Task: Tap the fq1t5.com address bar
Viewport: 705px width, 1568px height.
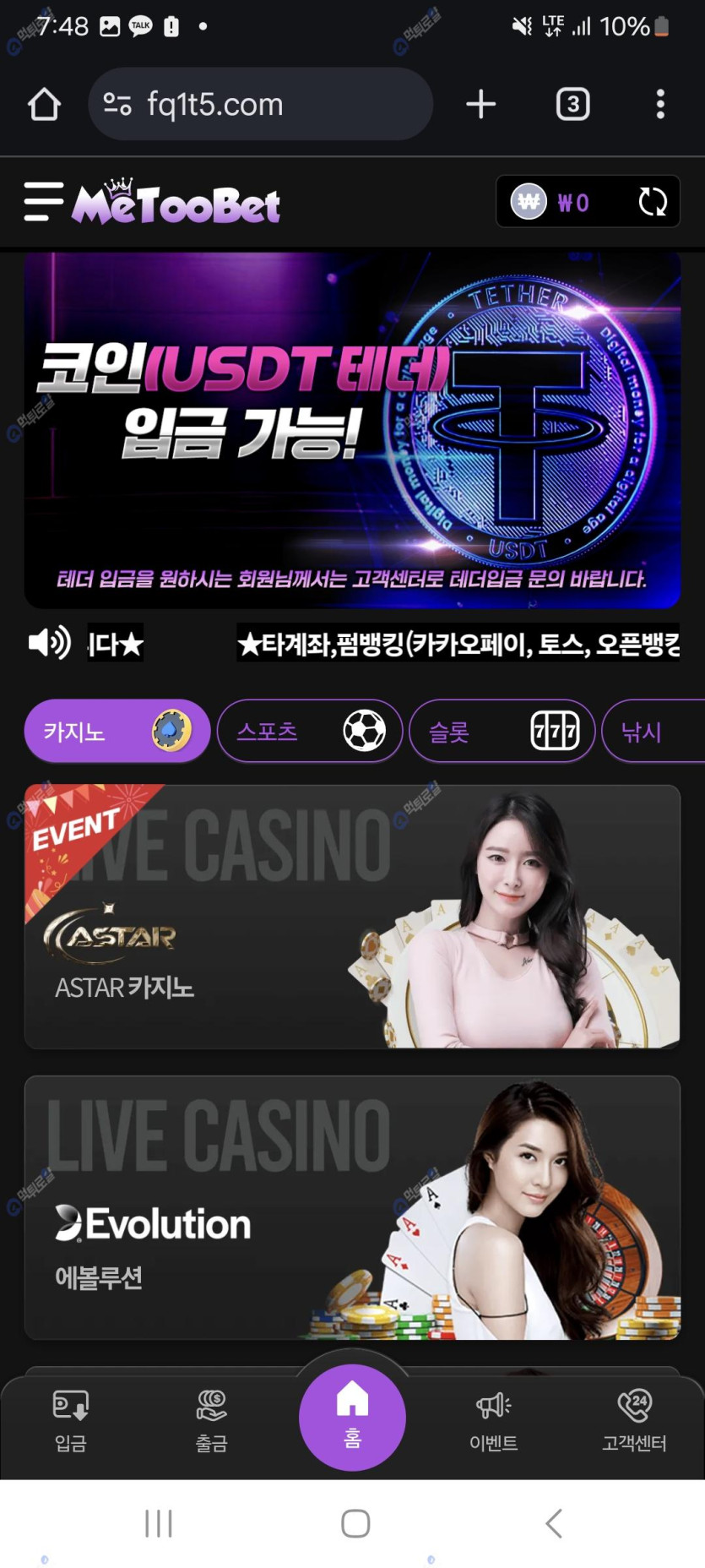Action: tap(260, 104)
